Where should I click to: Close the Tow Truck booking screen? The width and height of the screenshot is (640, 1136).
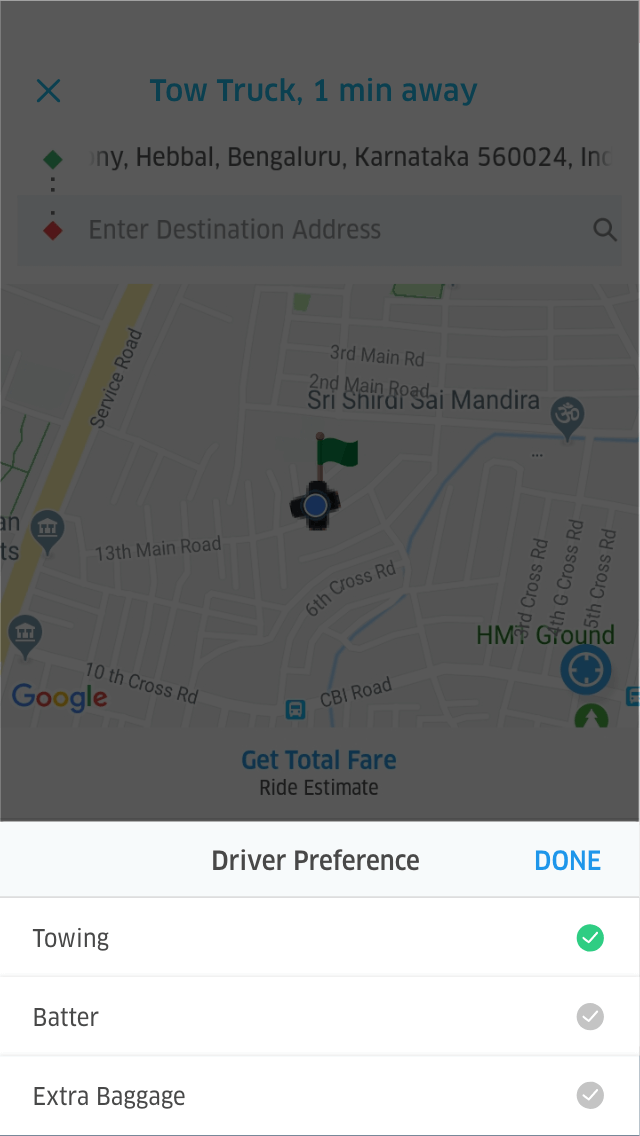point(49,91)
